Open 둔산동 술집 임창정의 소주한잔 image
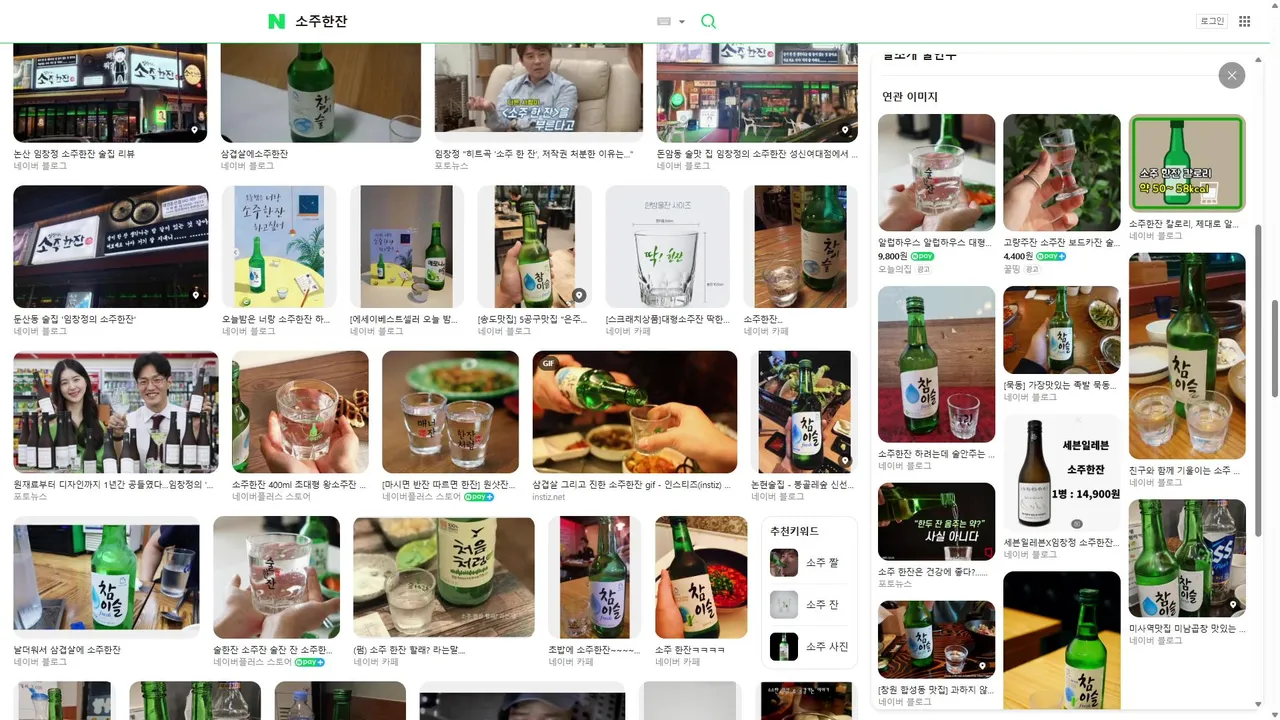The width and height of the screenshot is (1280, 720). click(x=110, y=246)
